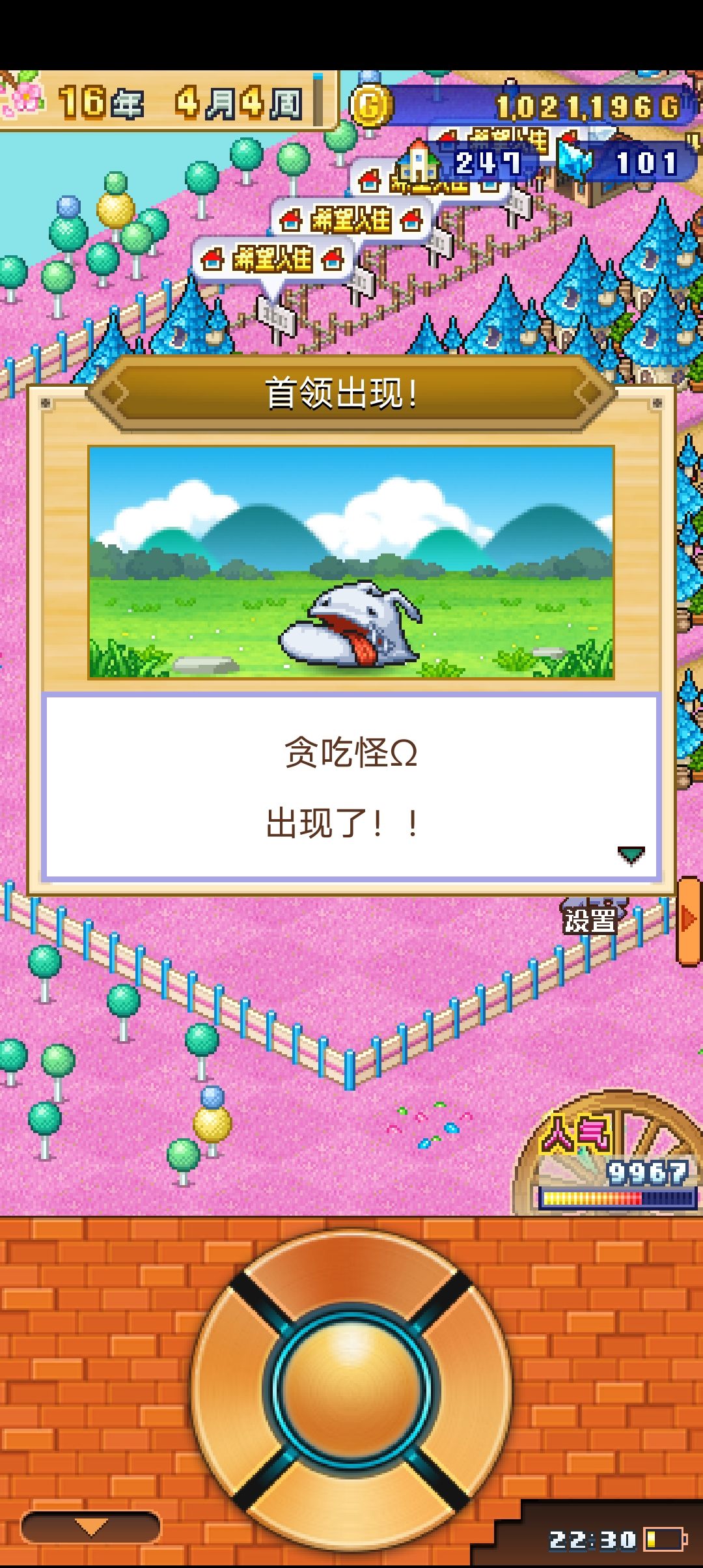Tap the 贪吃怪Ω monster picture
Image resolution: width=703 pixels, height=1568 pixels.
click(351, 625)
